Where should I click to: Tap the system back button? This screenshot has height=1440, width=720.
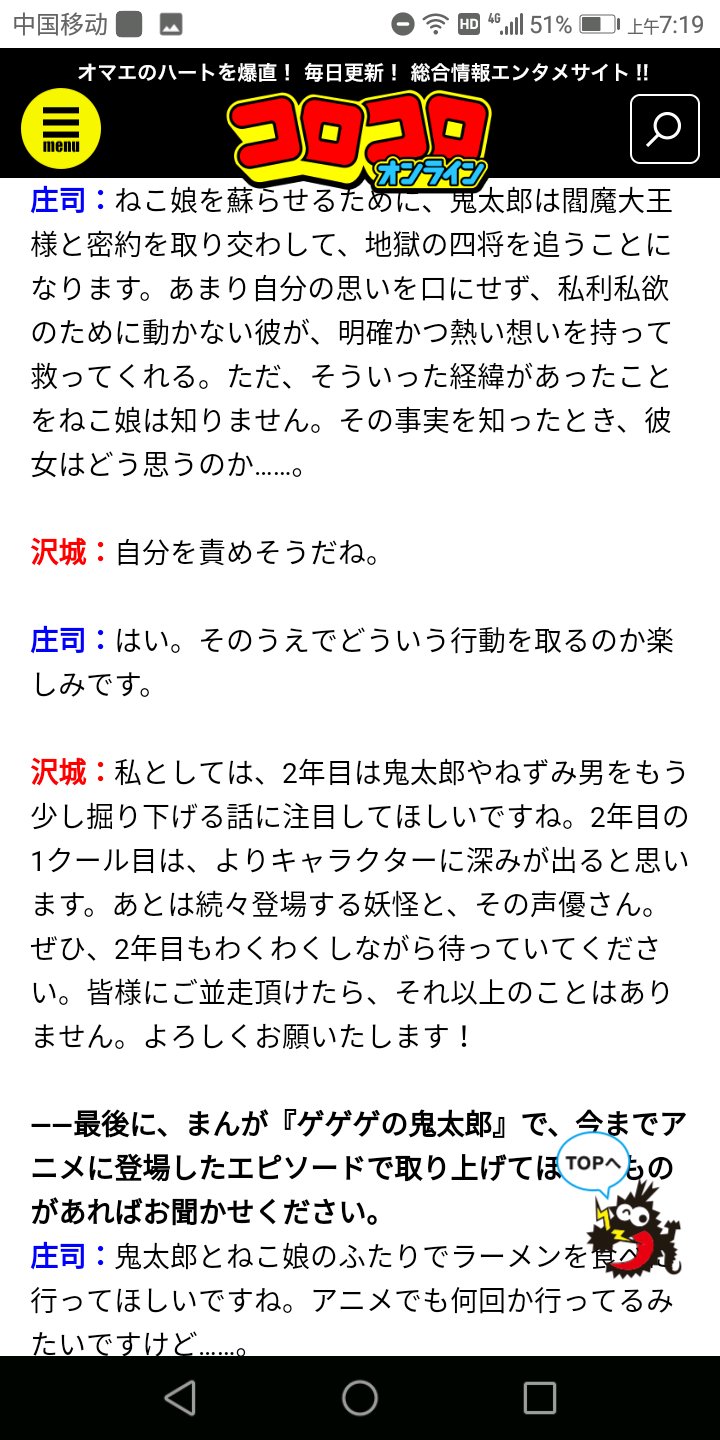pos(180,1398)
